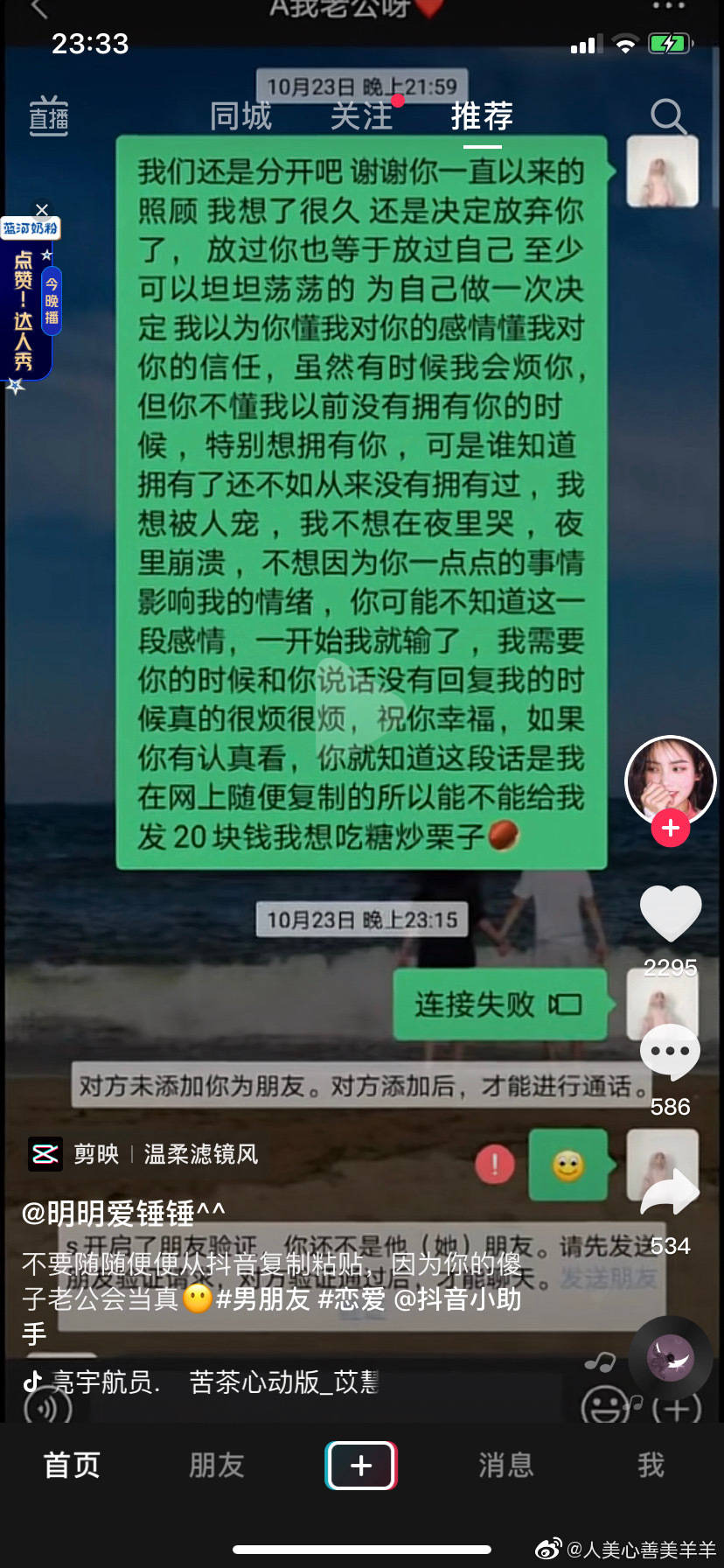Follow the creator with the plus button
Screen dimensions: 724x1568
pyautogui.click(x=671, y=828)
